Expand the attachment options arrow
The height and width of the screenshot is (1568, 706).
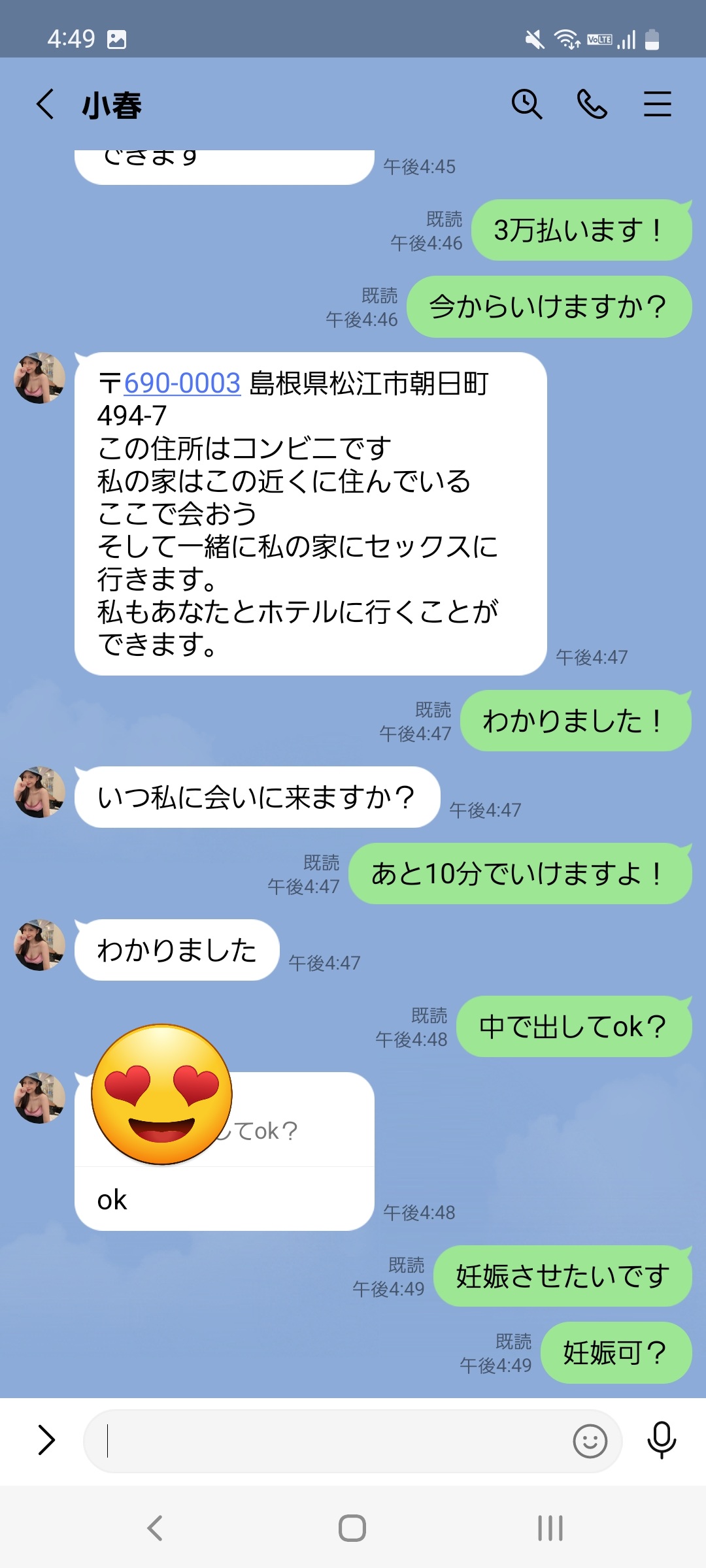(x=46, y=1440)
